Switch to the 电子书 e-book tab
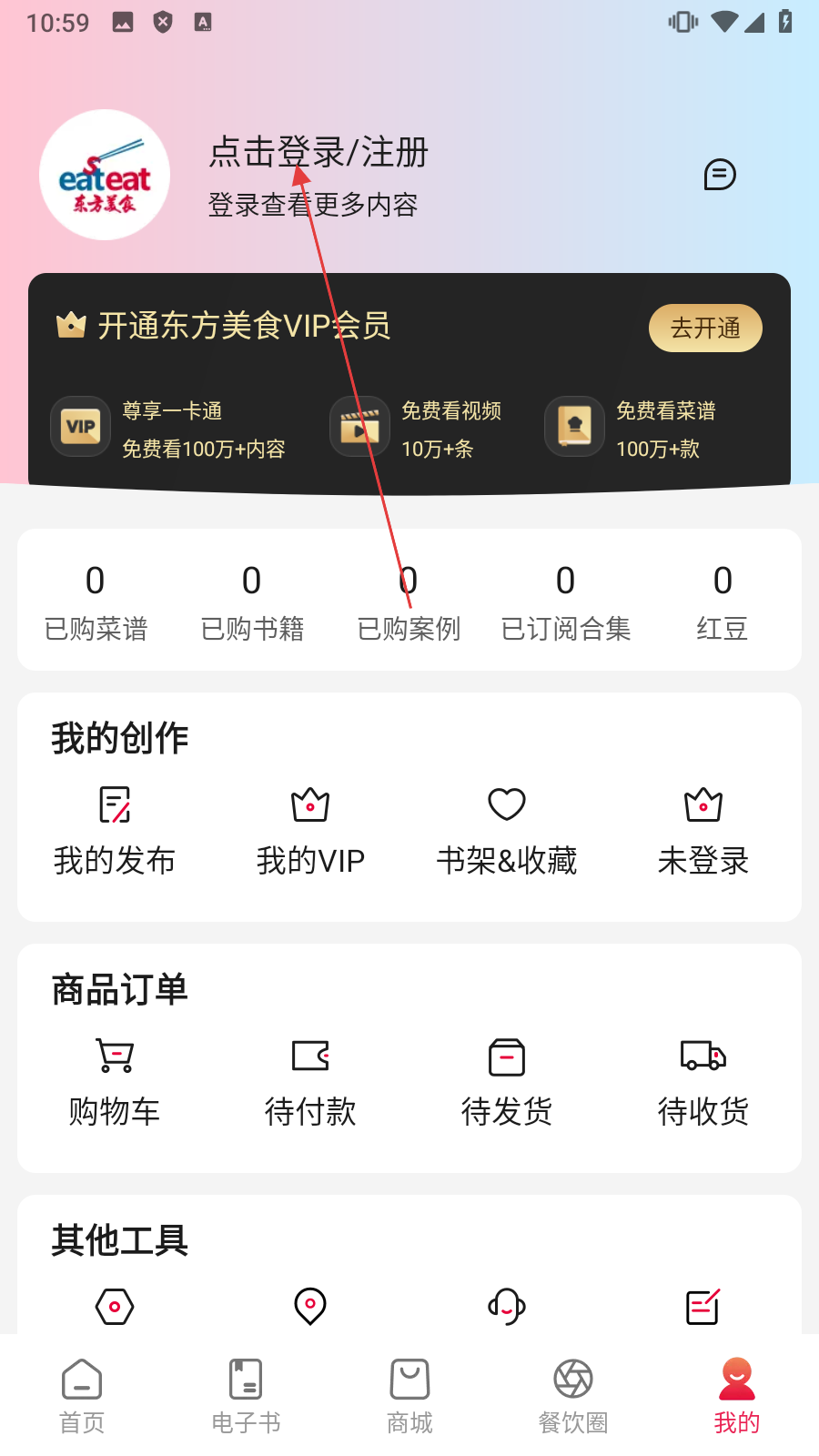 (x=246, y=1396)
